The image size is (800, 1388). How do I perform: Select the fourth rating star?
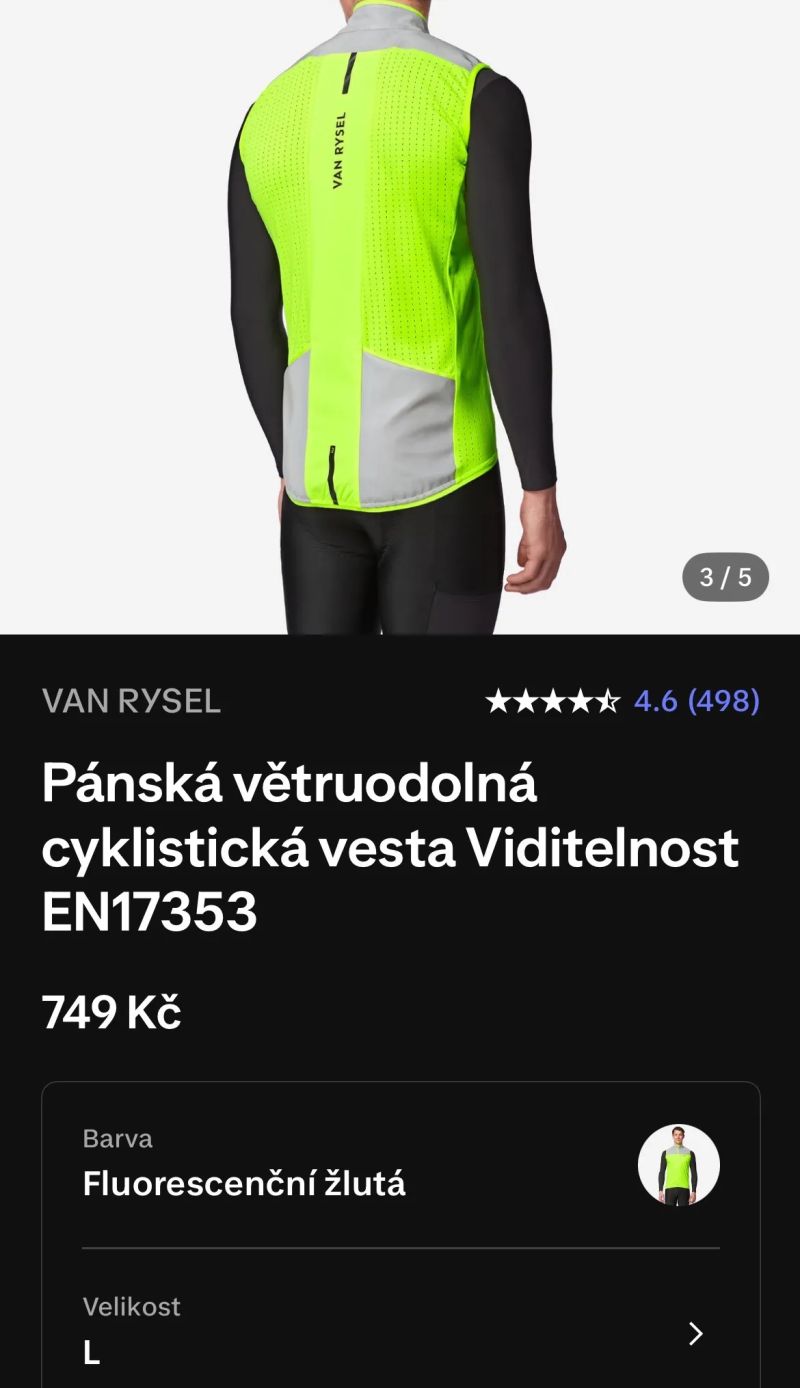584,703
